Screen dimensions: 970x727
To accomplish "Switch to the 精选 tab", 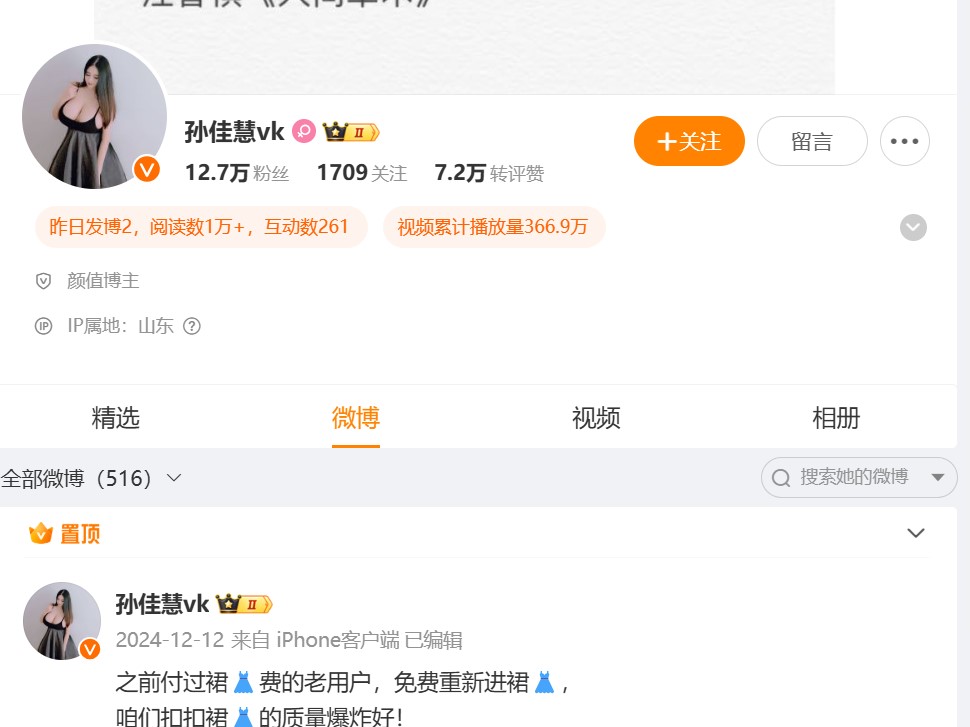I will click(116, 418).
